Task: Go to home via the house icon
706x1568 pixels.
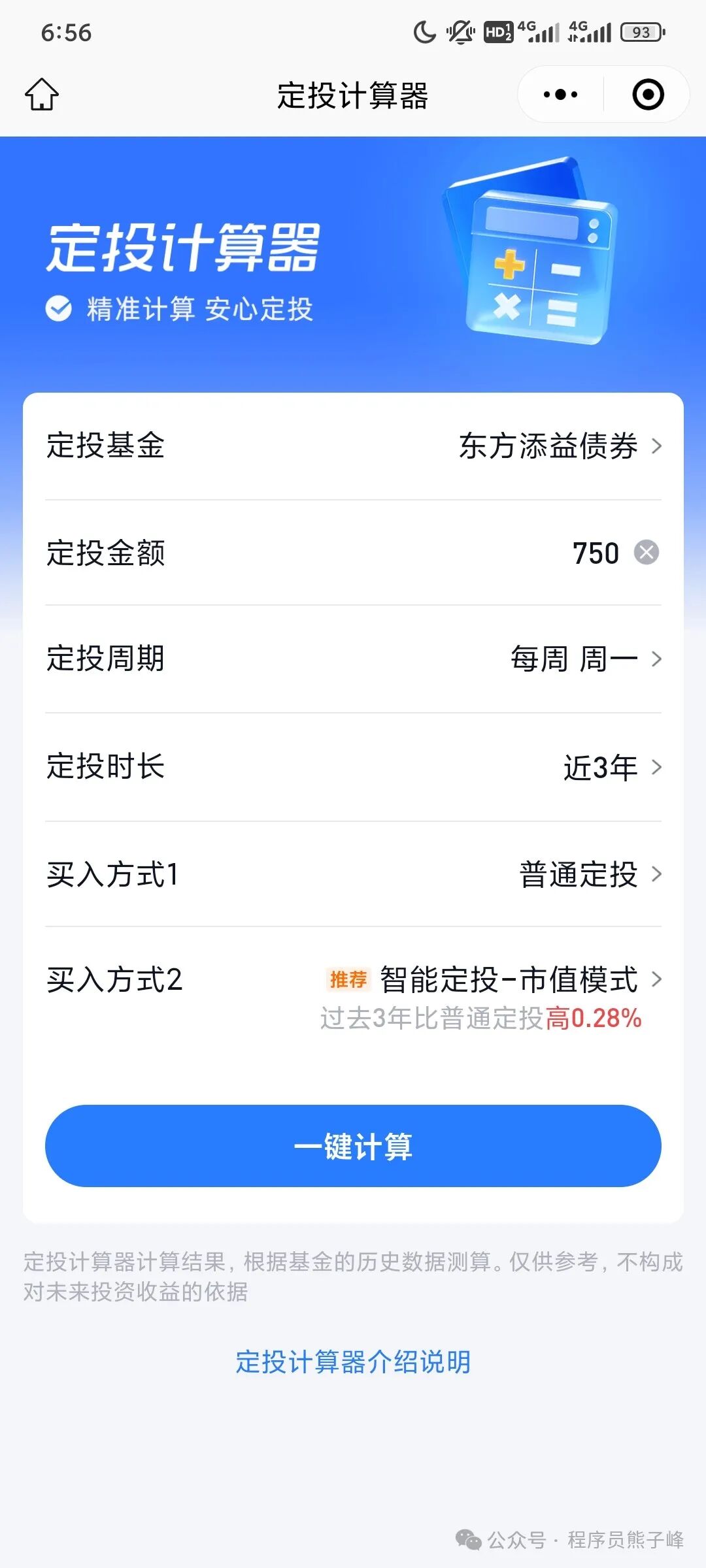Action: (x=42, y=95)
